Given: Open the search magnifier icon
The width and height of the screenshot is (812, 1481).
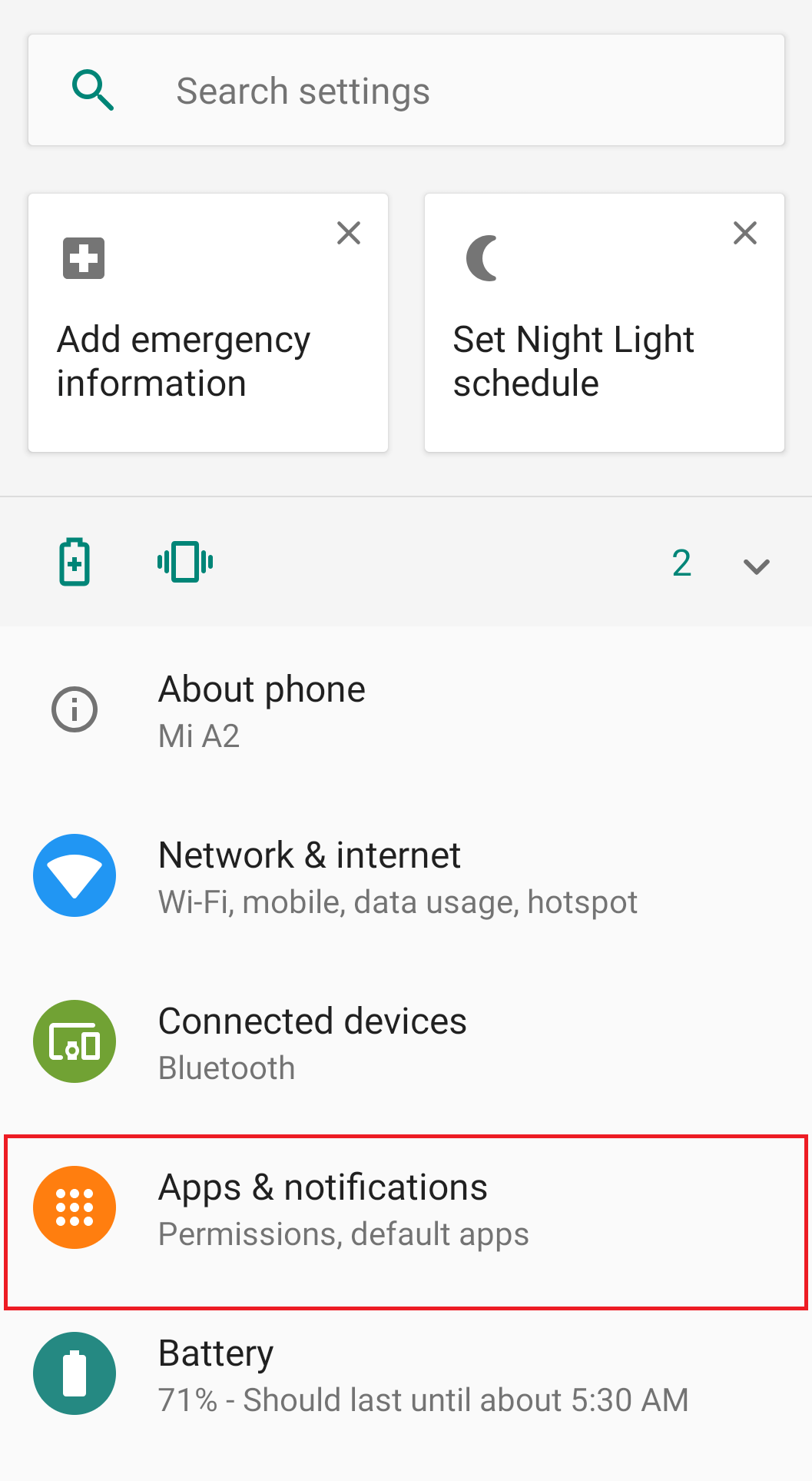Looking at the screenshot, I should (92, 90).
